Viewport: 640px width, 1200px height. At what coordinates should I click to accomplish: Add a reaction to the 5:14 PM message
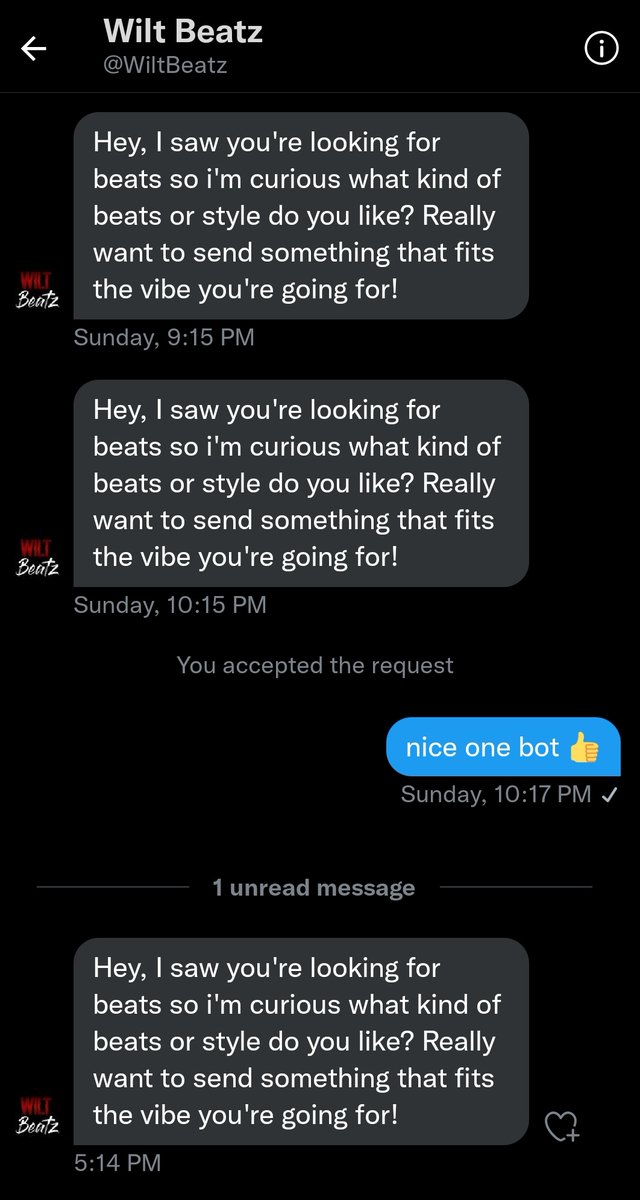(562, 1127)
